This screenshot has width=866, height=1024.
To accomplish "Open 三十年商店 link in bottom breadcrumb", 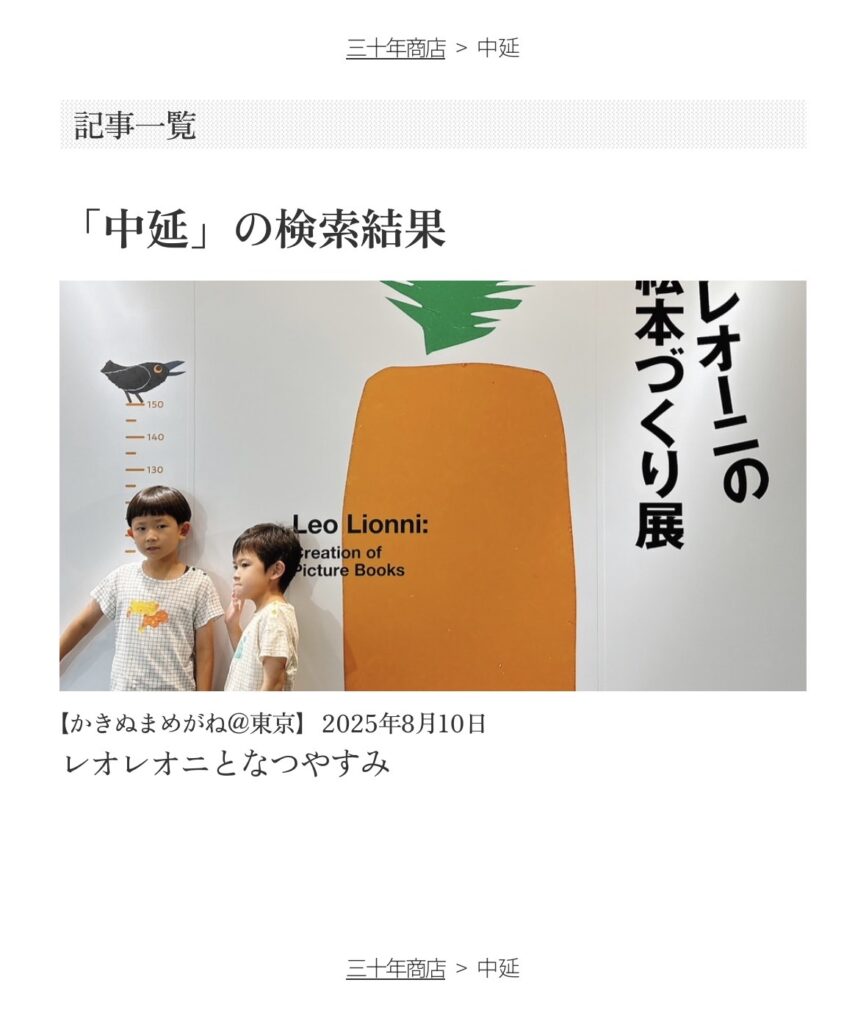I will 395,968.
